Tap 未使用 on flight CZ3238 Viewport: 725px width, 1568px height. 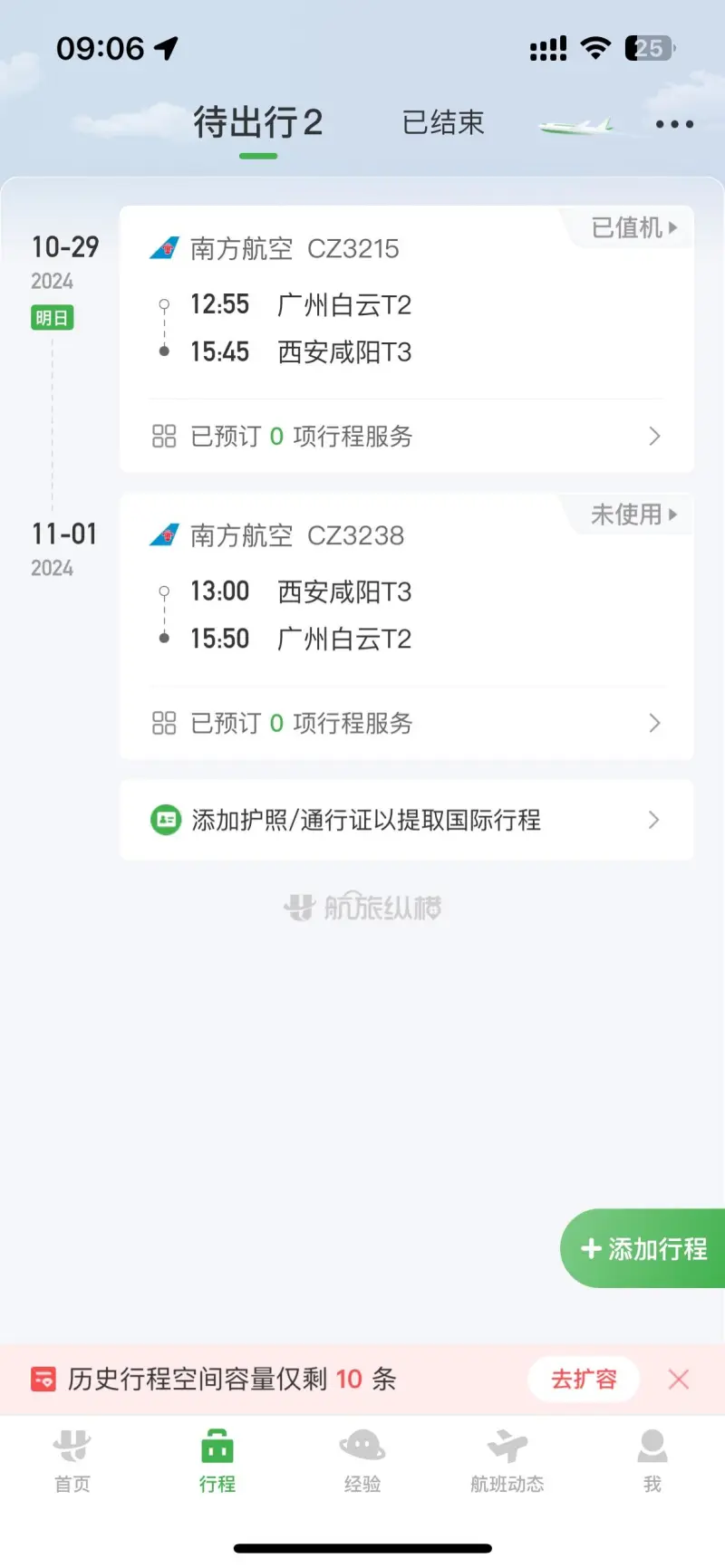pyautogui.click(x=633, y=515)
